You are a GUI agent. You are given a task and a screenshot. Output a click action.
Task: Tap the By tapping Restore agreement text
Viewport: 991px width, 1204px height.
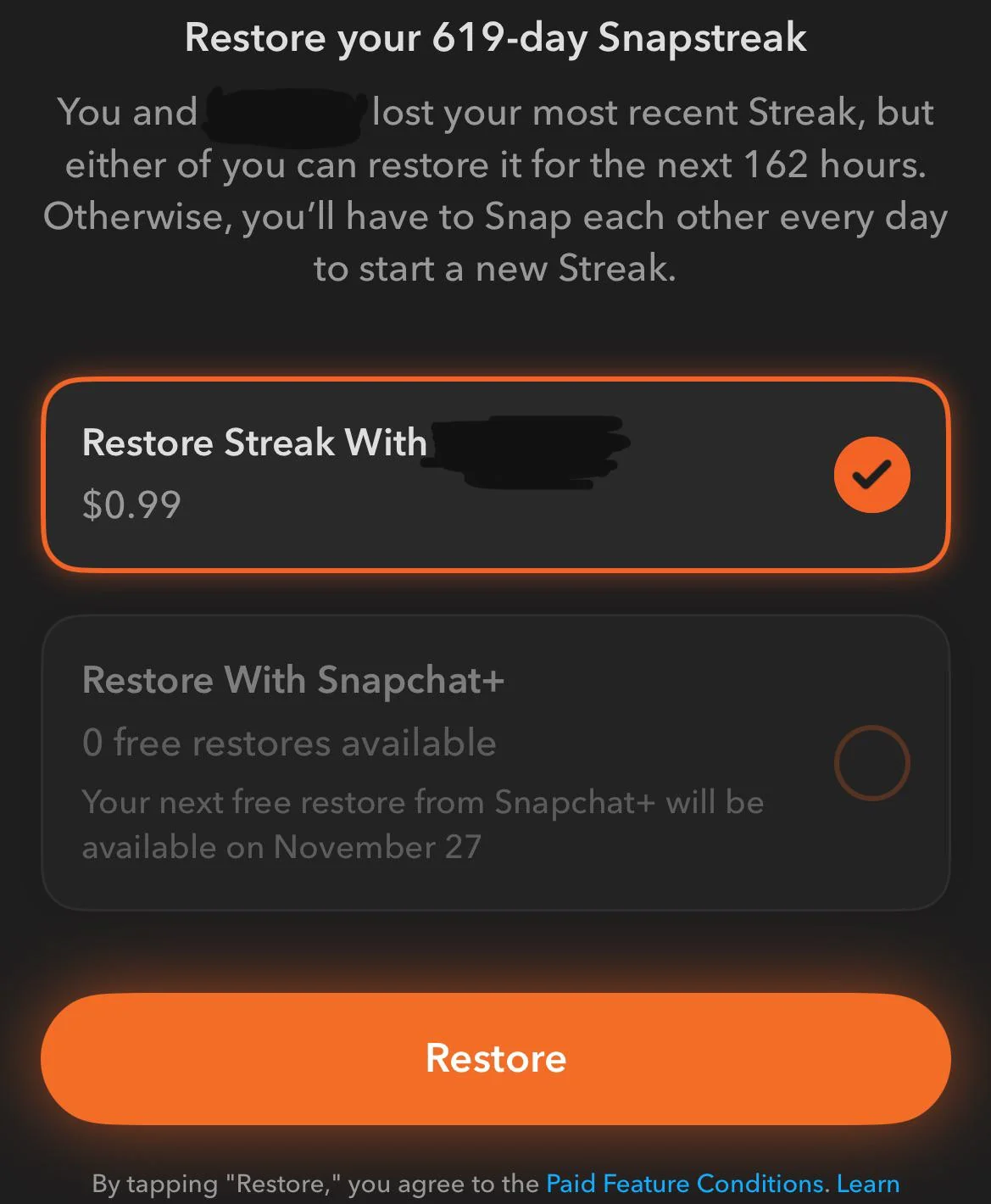[318, 1183]
